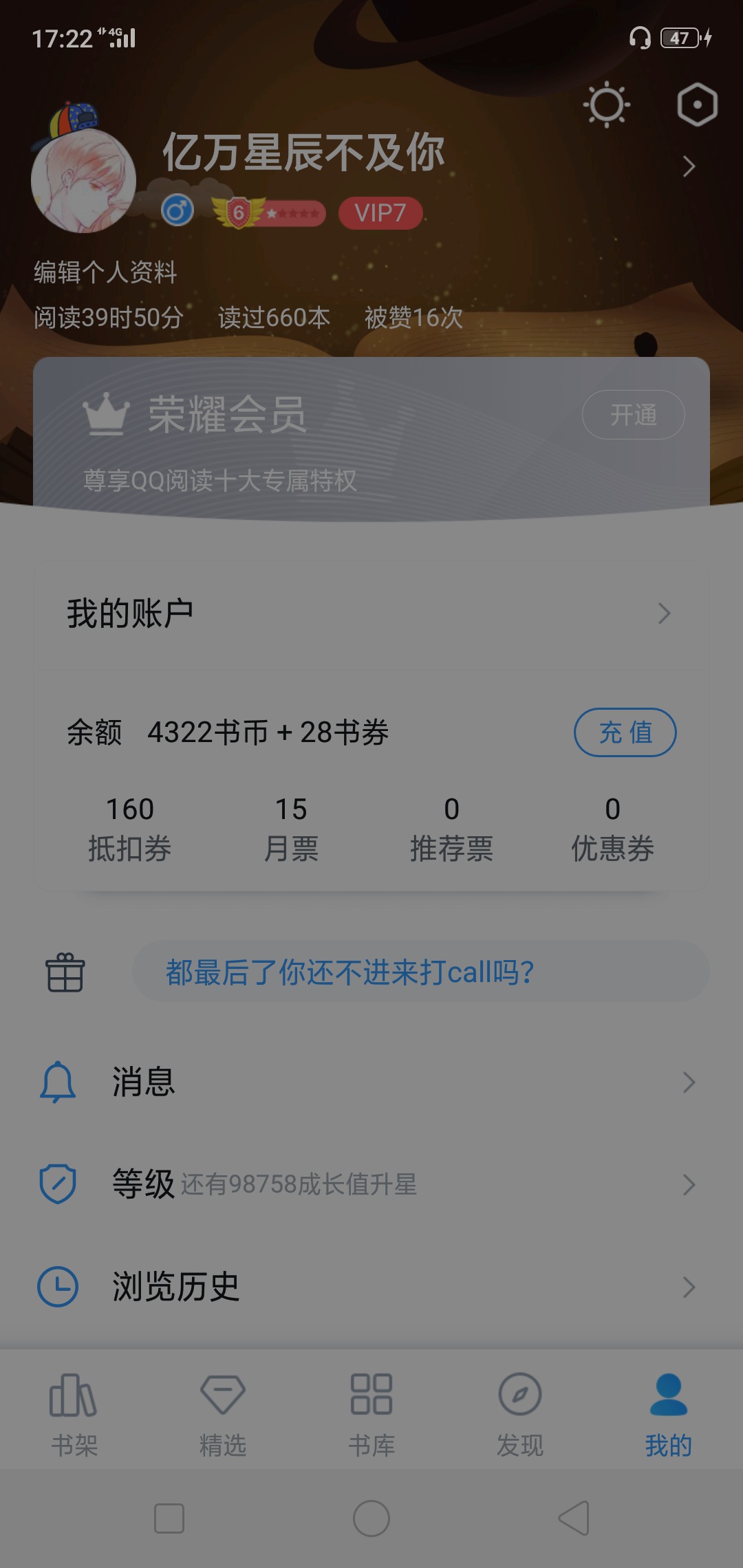The width and height of the screenshot is (743, 1568).
Task: Tap 开通 to activate 荣耀会员
Action: point(633,415)
